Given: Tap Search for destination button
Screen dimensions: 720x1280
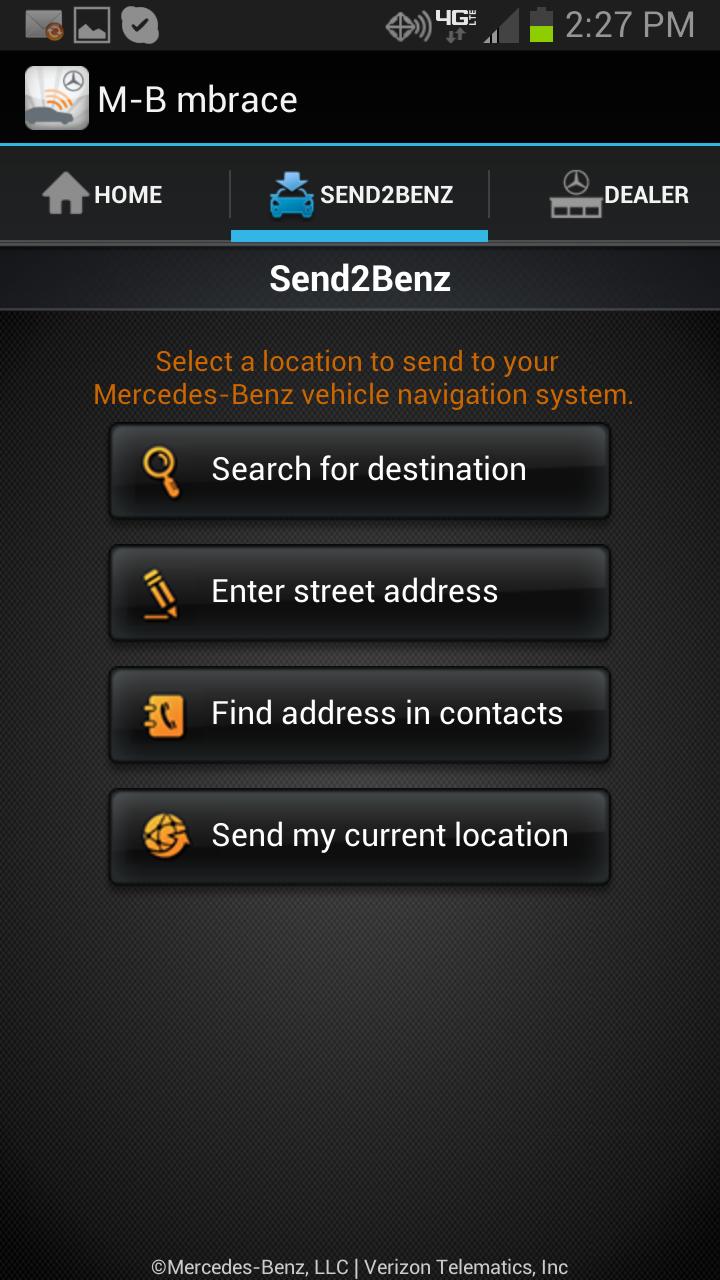Looking at the screenshot, I should [360, 470].
